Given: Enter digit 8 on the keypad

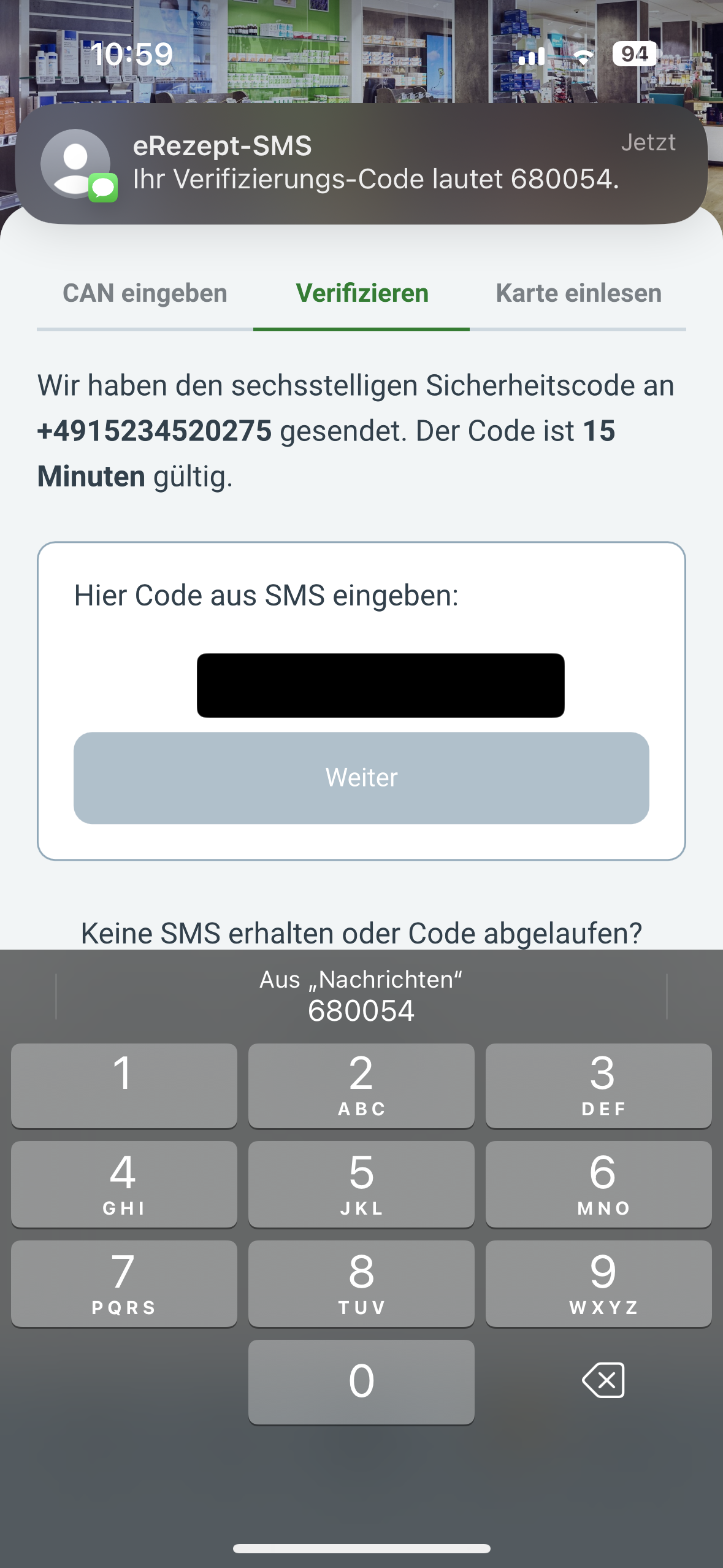Looking at the screenshot, I should (361, 1283).
